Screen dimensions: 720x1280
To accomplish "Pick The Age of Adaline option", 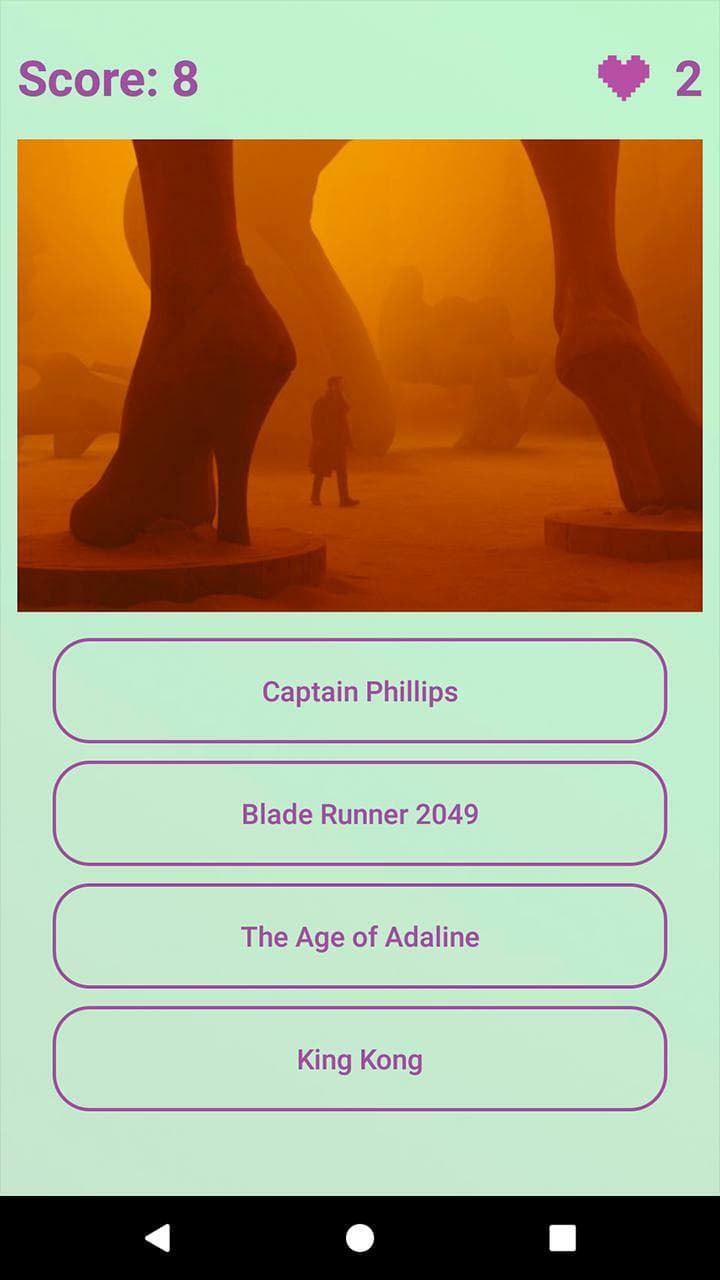I will pyautogui.click(x=360, y=936).
